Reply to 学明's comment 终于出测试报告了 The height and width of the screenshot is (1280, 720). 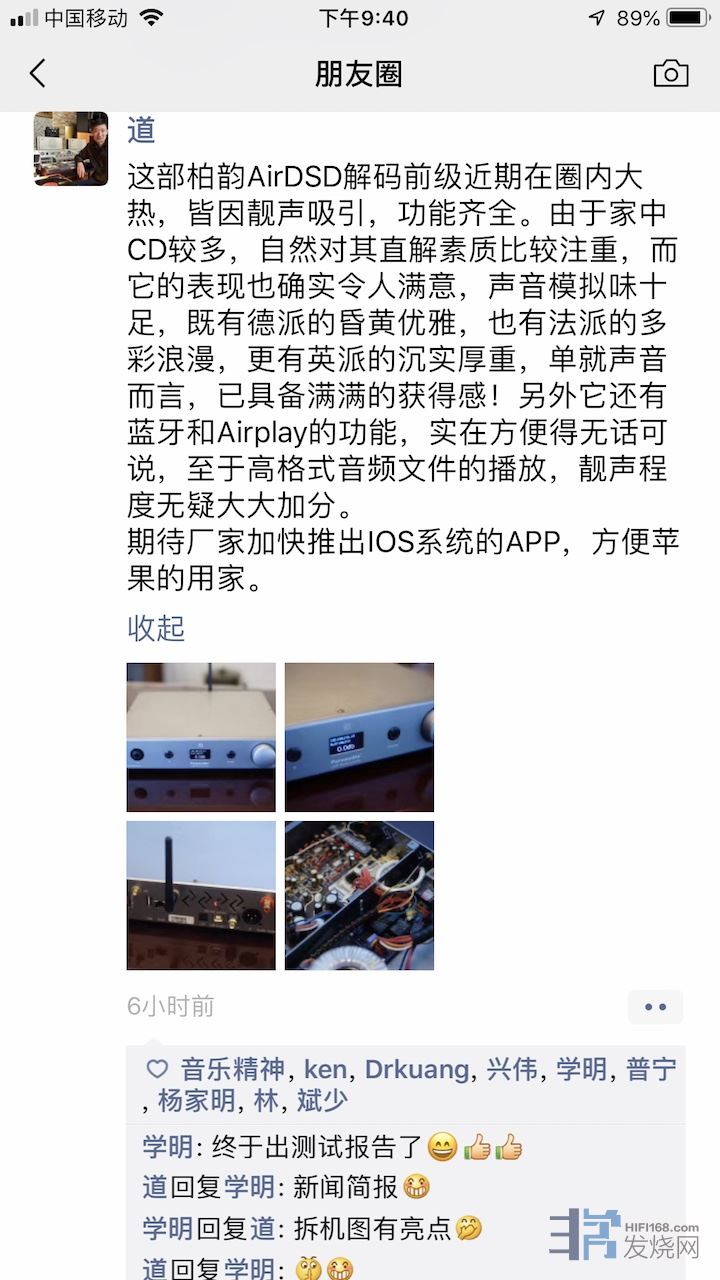click(333, 1146)
